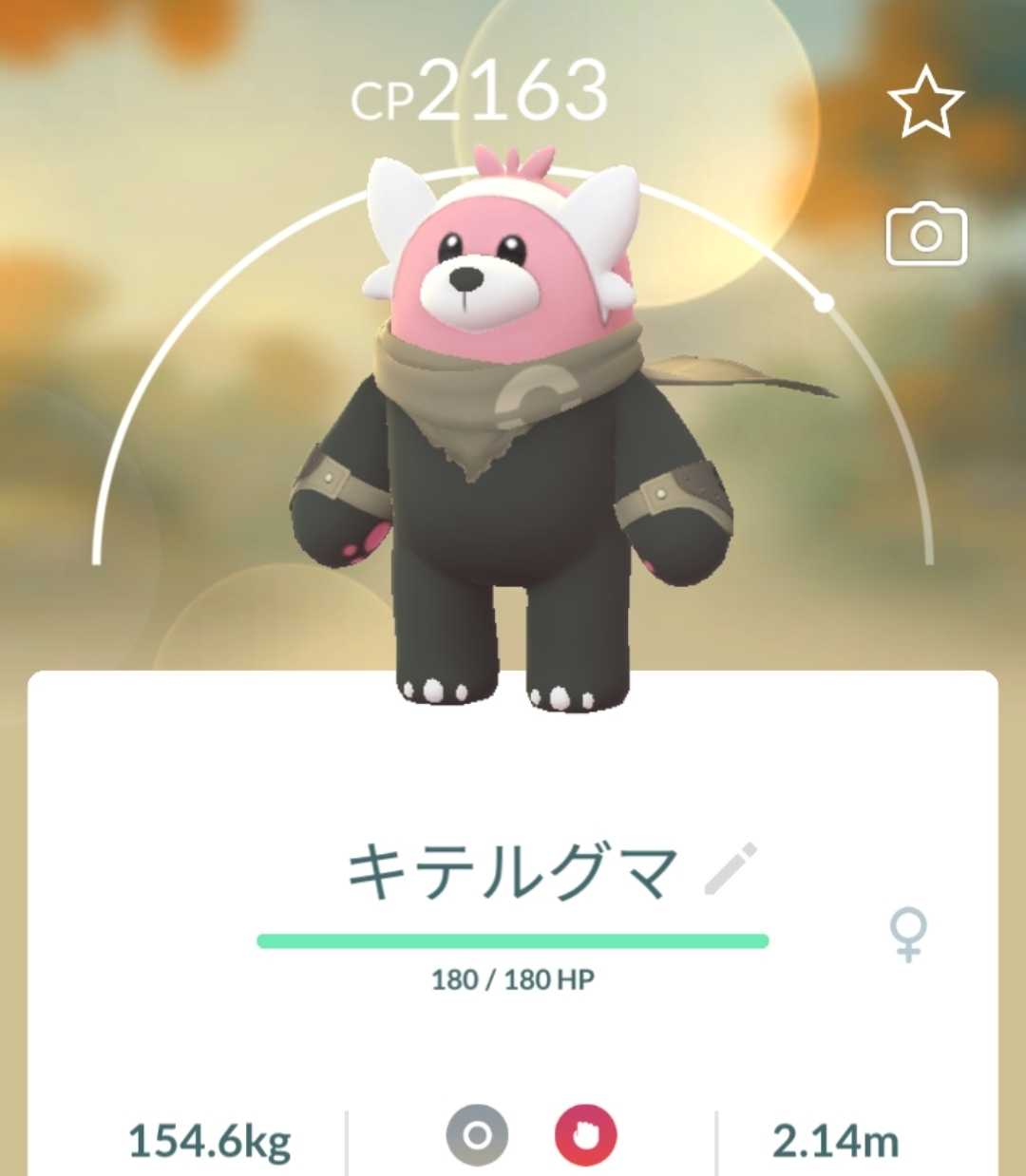
Task: Open the AR camera for this Pokémon
Action: pos(926,236)
